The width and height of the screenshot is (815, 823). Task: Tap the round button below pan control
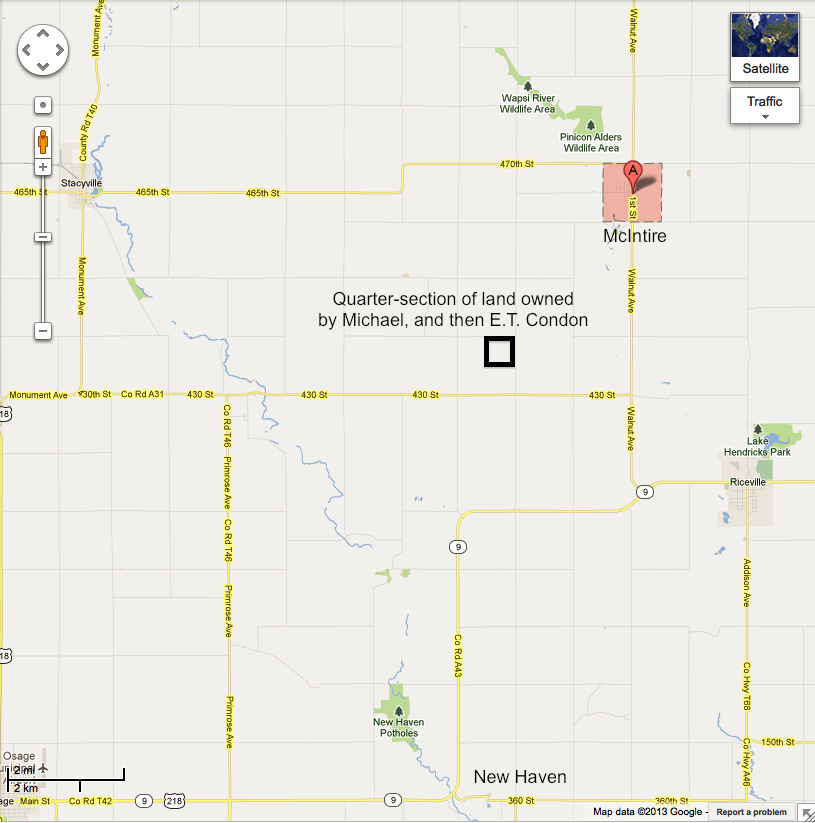(x=43, y=104)
